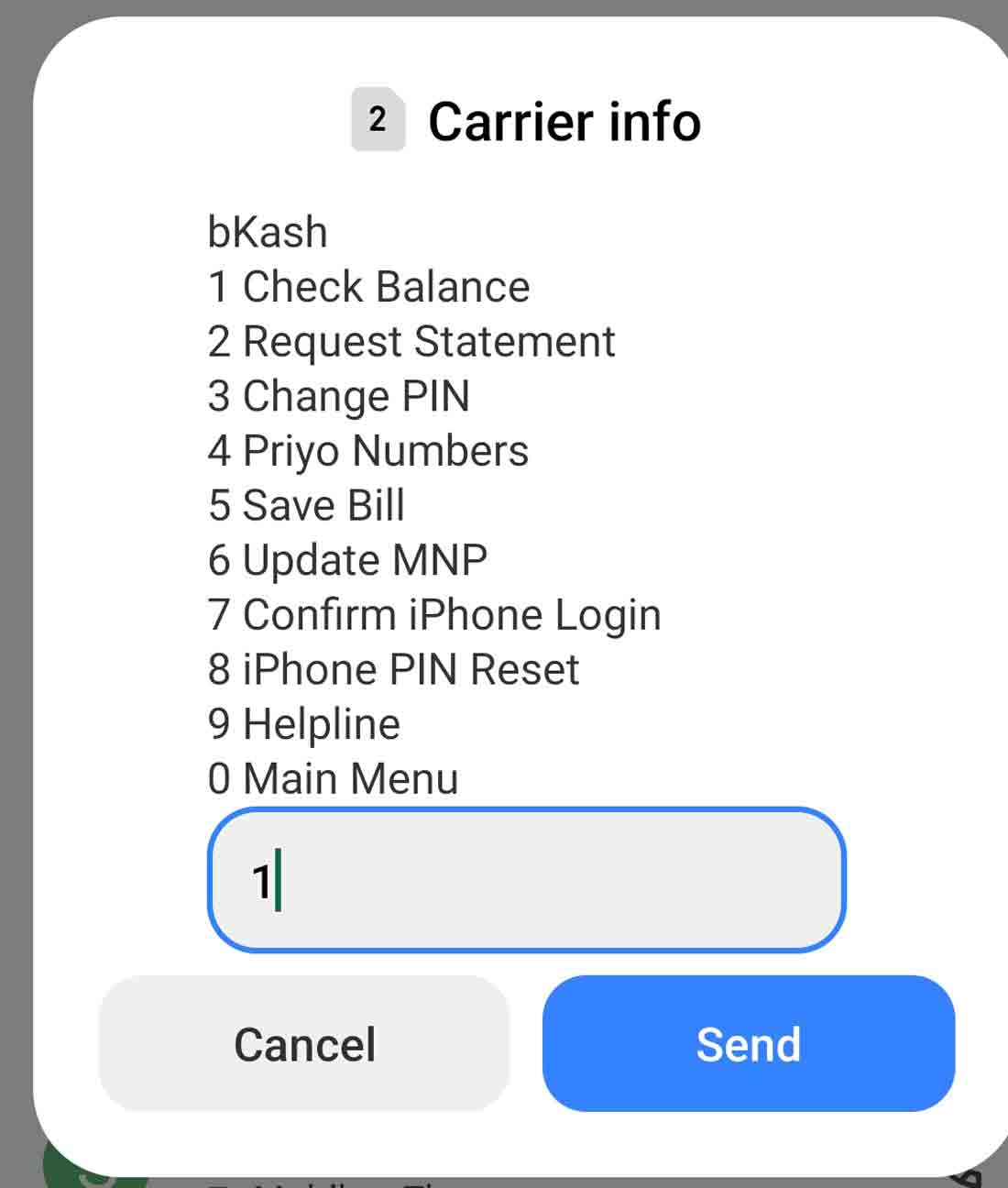Viewport: 1008px width, 1188px height.
Task: Send the USSD reply
Action: pos(748,1043)
